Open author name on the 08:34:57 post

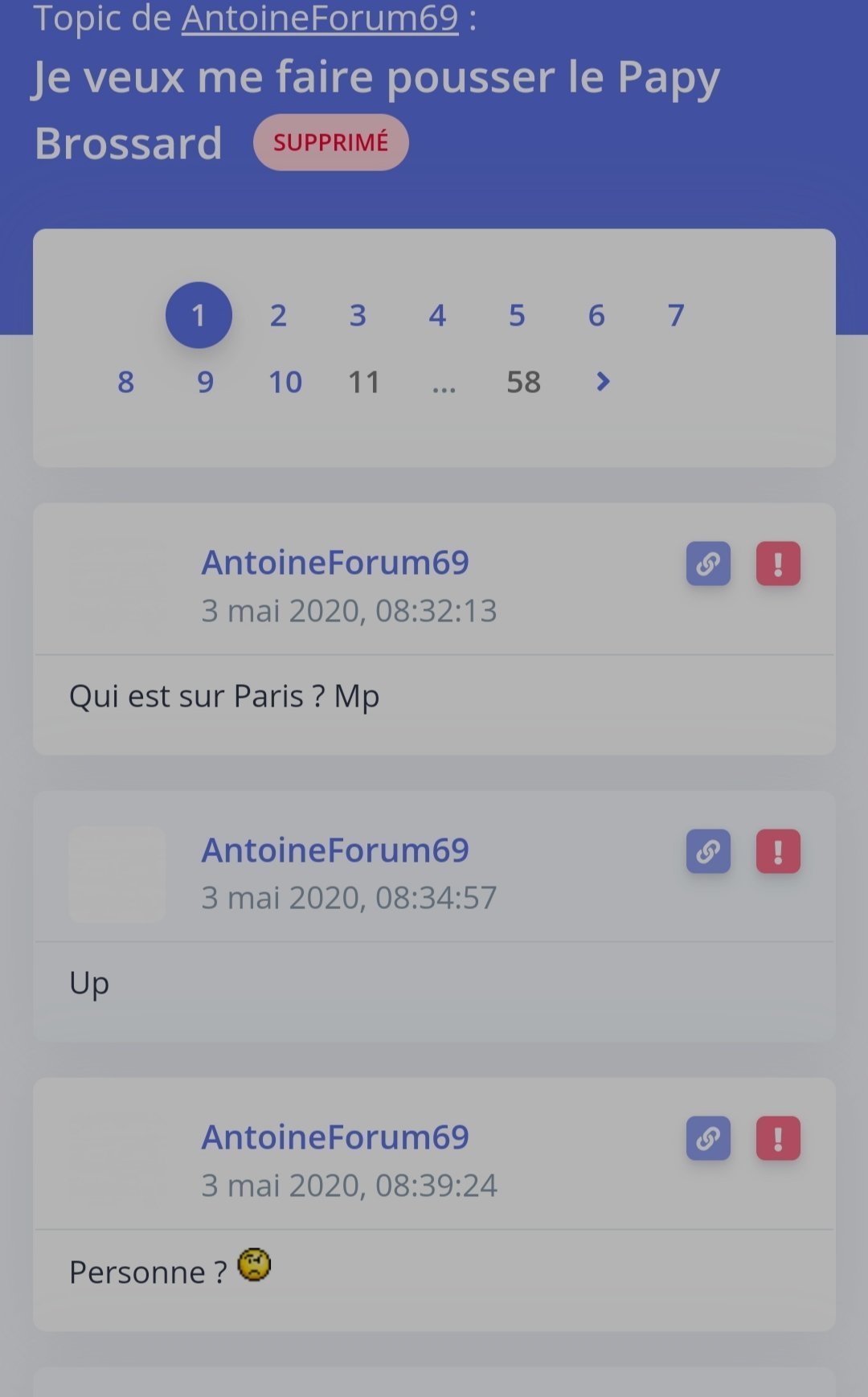(x=335, y=850)
